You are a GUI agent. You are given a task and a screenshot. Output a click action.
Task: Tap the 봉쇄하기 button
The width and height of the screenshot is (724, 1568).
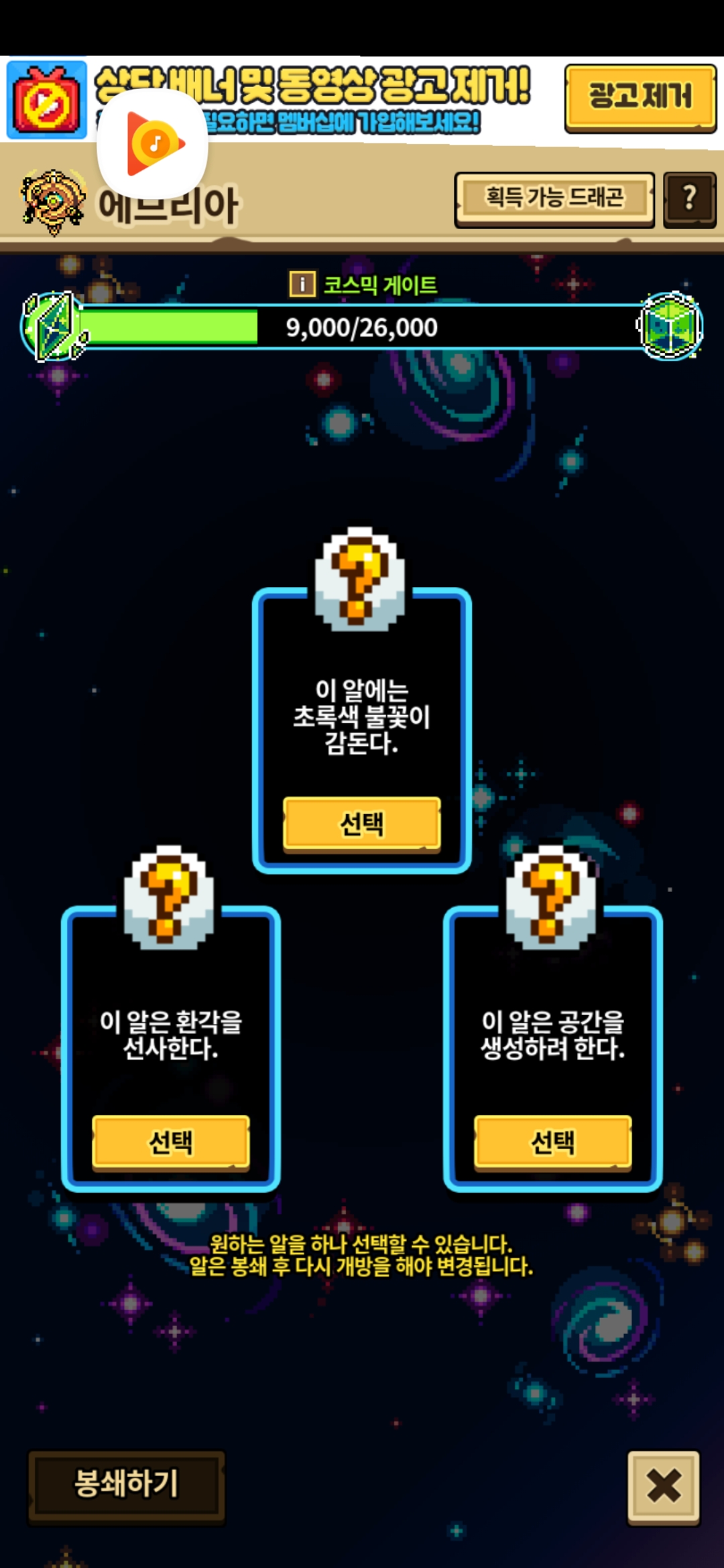point(126,1484)
